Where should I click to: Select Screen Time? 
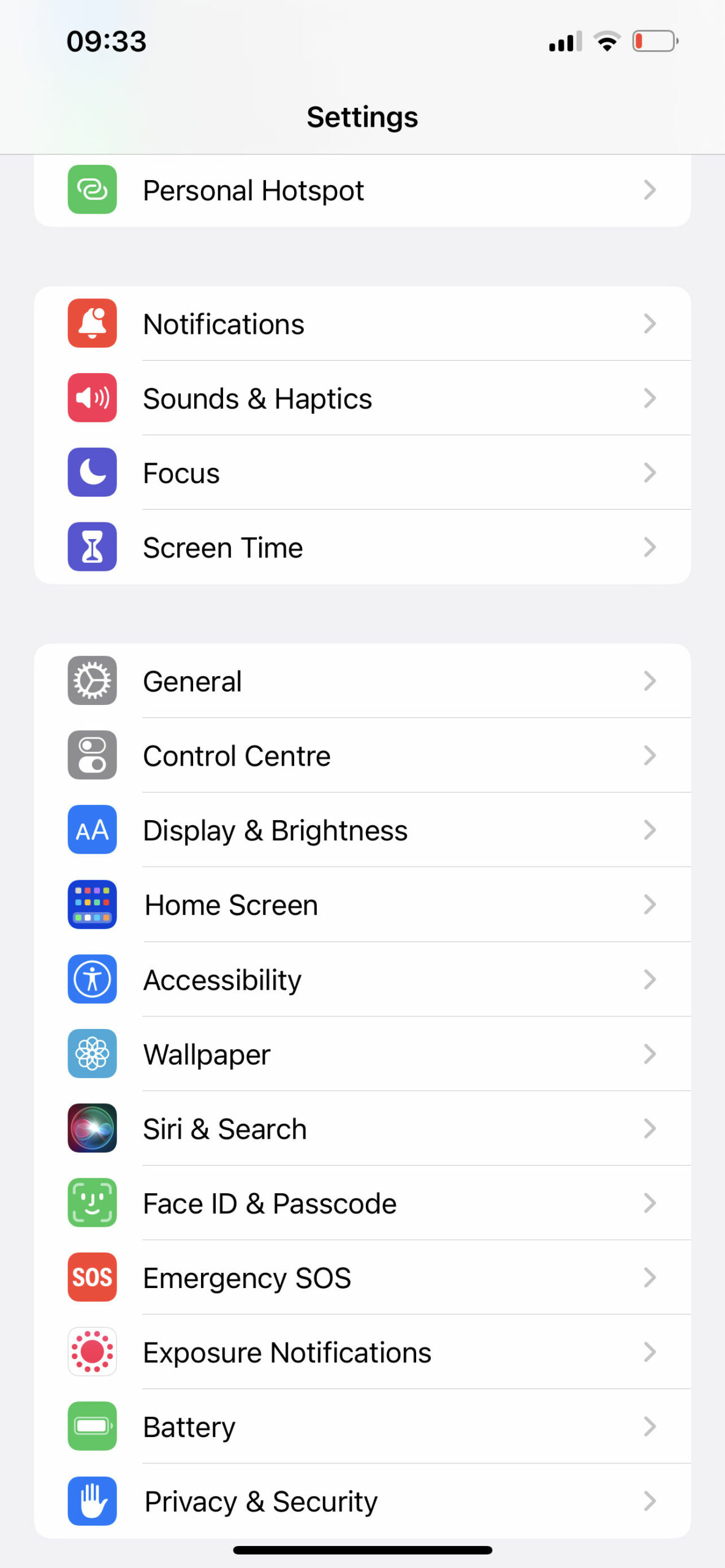tap(362, 547)
